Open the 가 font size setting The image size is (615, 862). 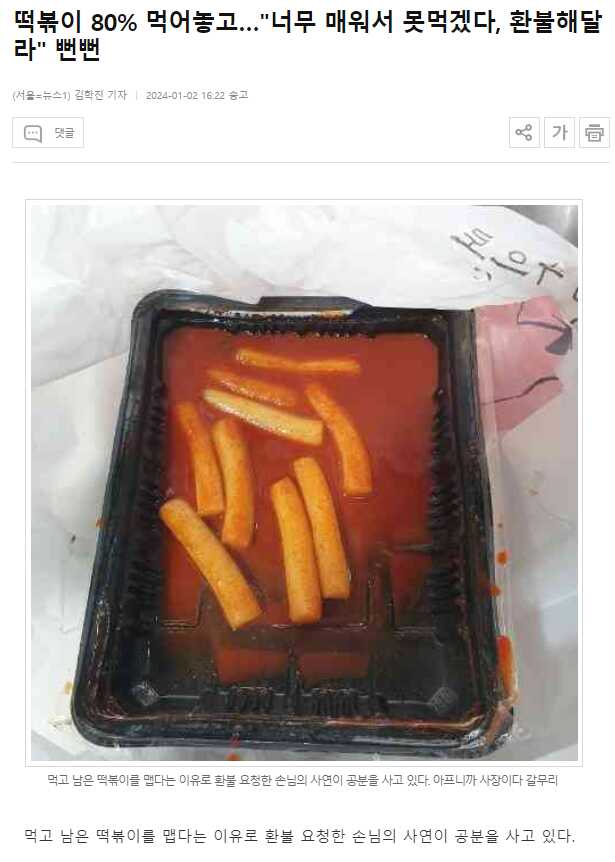coord(559,133)
